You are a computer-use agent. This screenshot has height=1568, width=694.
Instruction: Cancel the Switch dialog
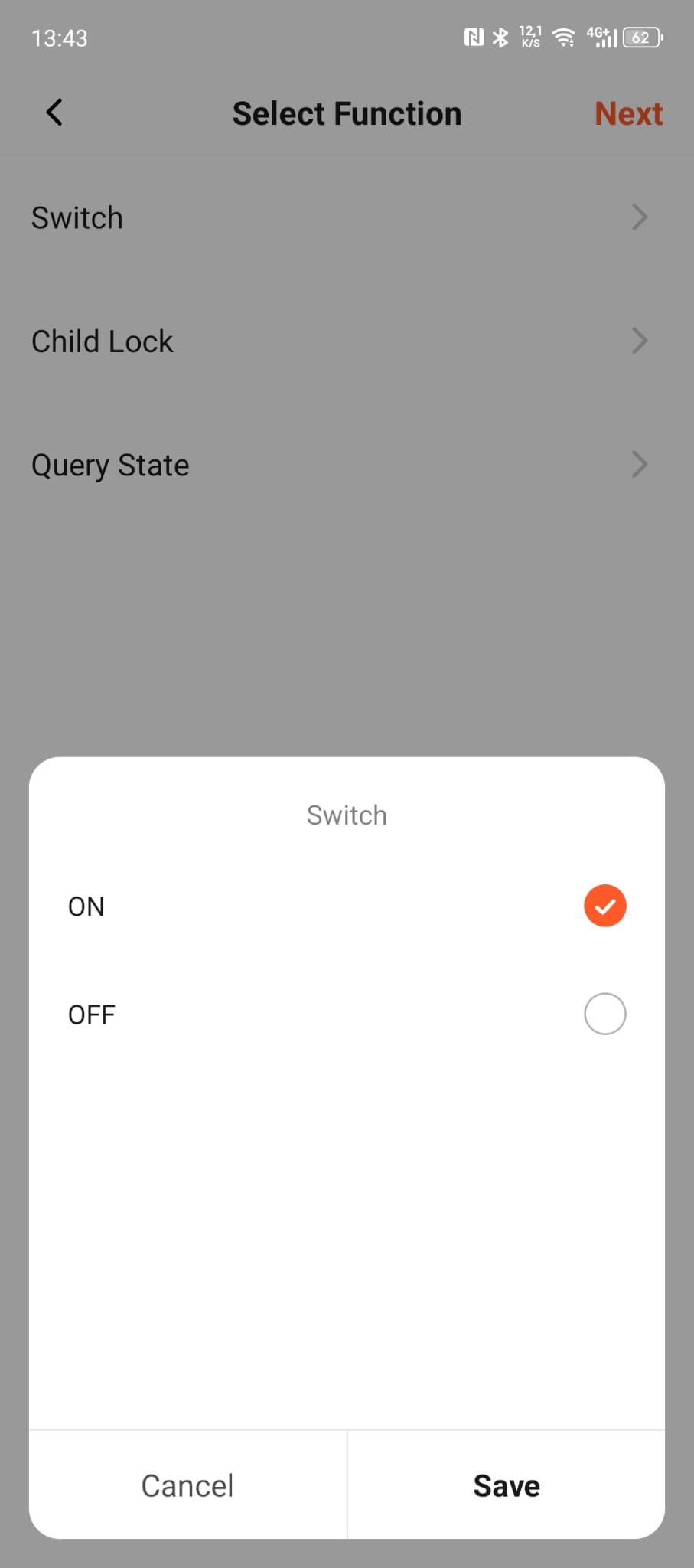tap(187, 1485)
